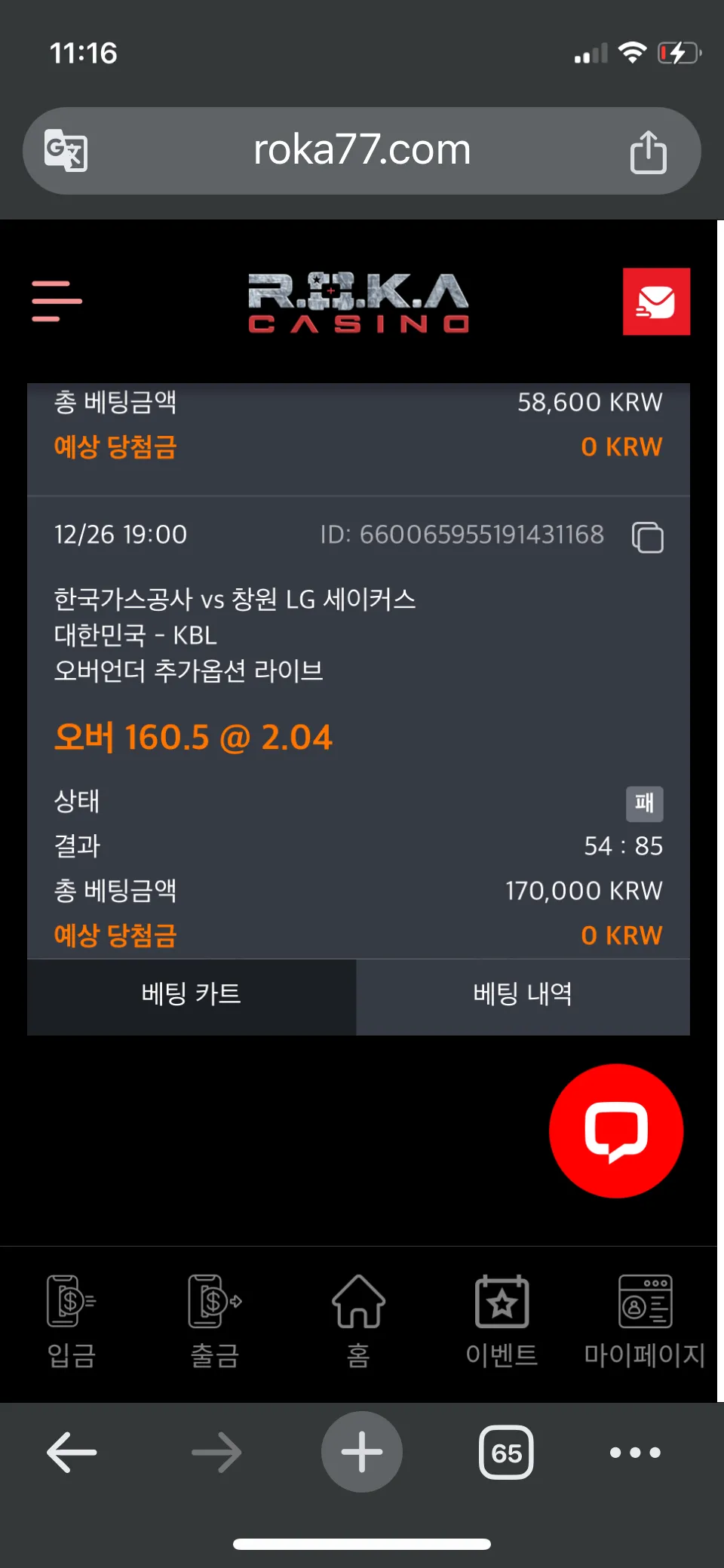Screen dimensions: 724x1568
Task: Open the red live chat bubble
Action: (616, 1131)
